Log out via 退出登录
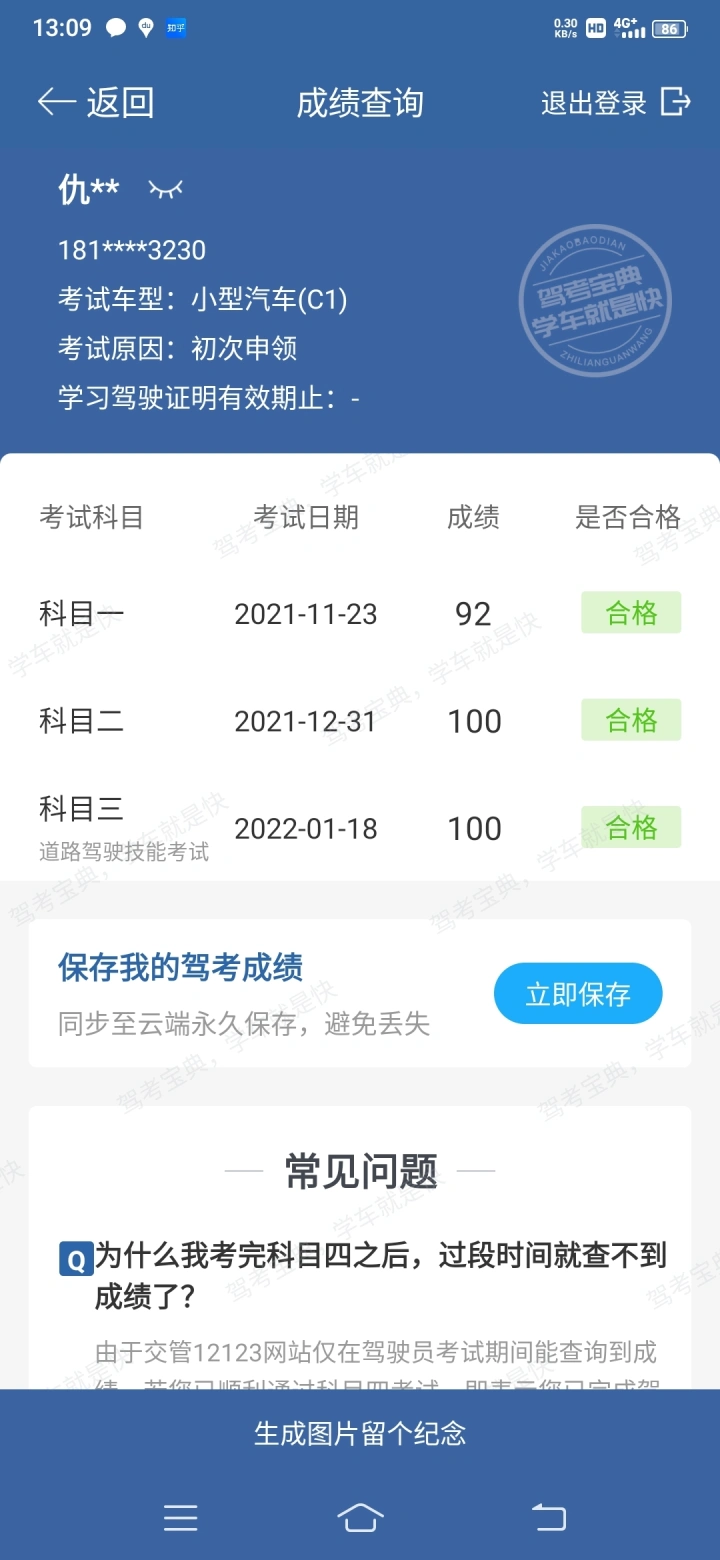 point(616,102)
